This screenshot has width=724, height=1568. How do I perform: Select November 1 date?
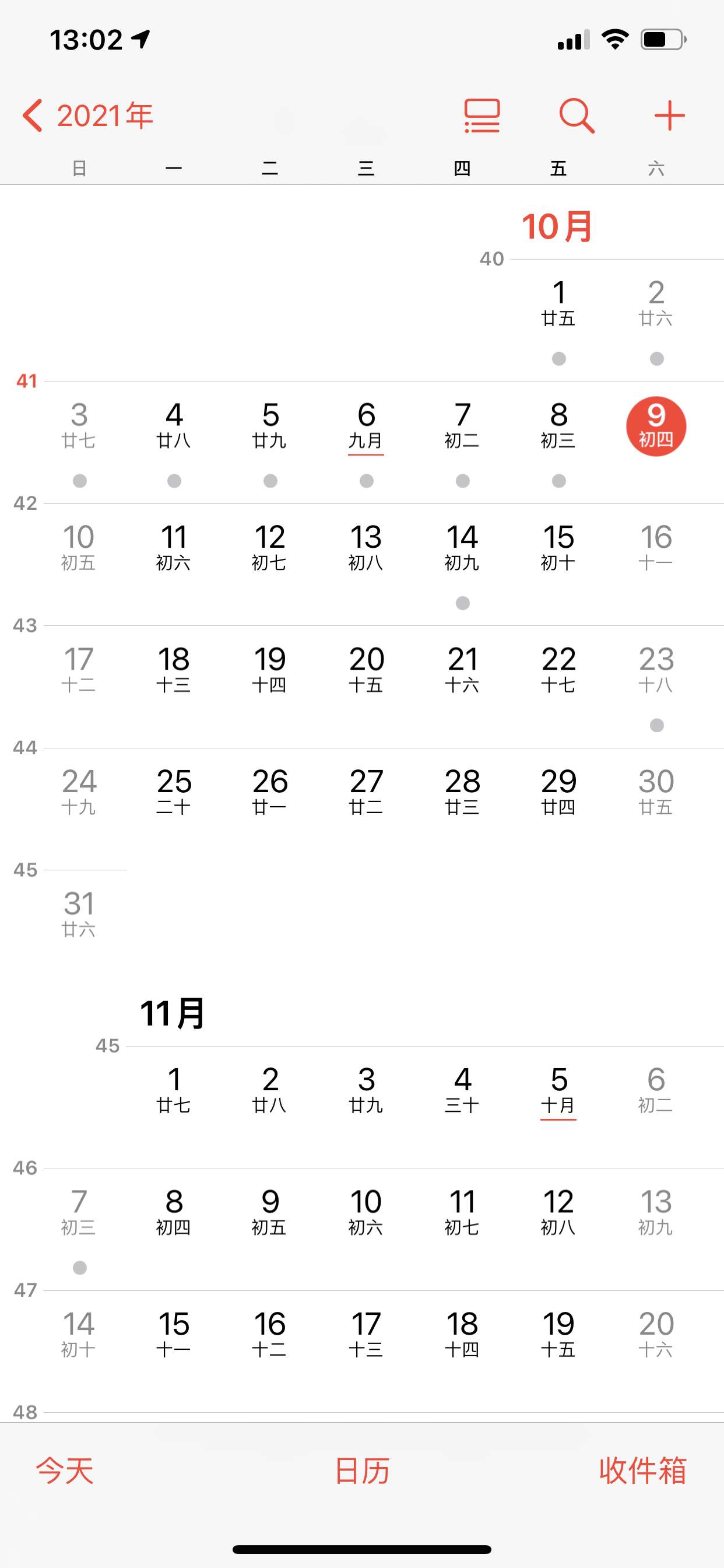174,1091
